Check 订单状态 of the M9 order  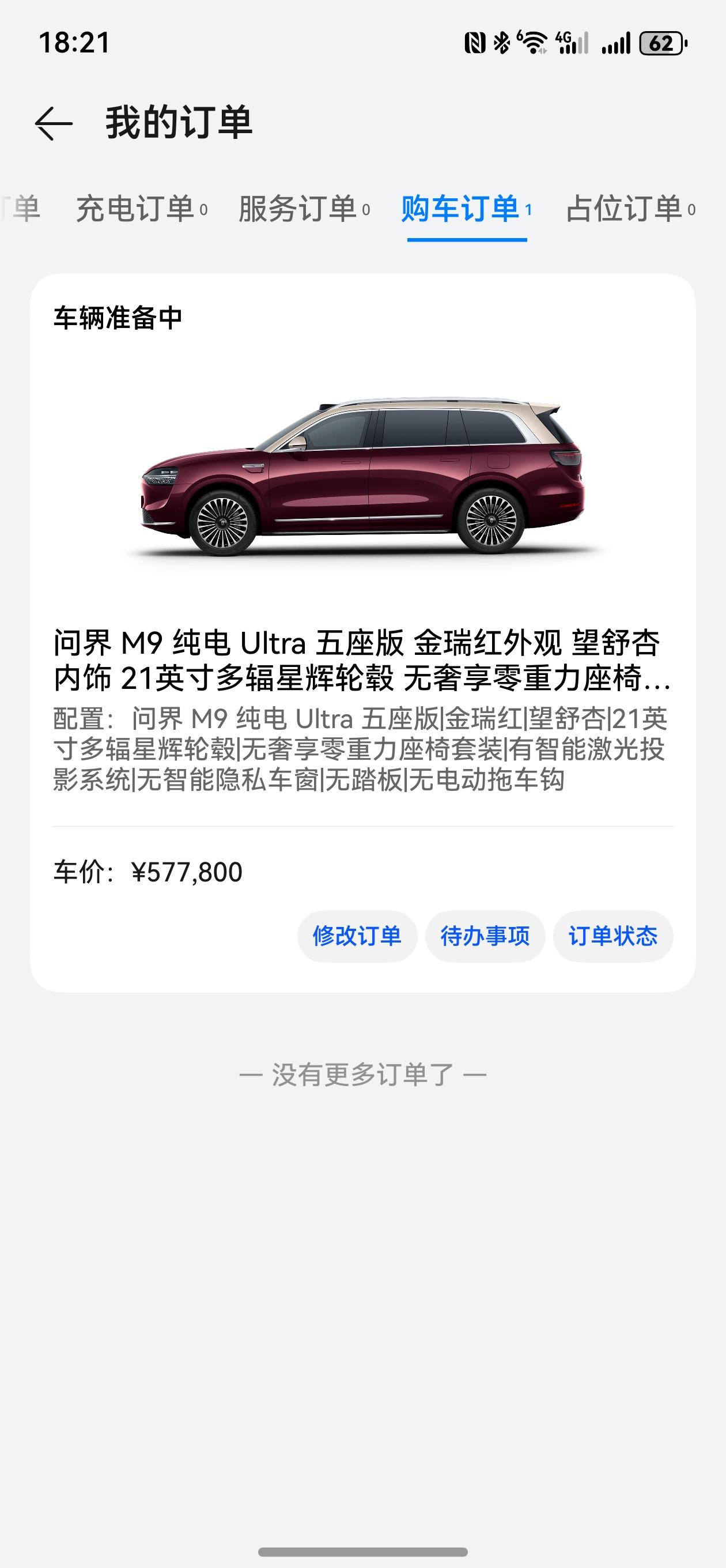613,936
